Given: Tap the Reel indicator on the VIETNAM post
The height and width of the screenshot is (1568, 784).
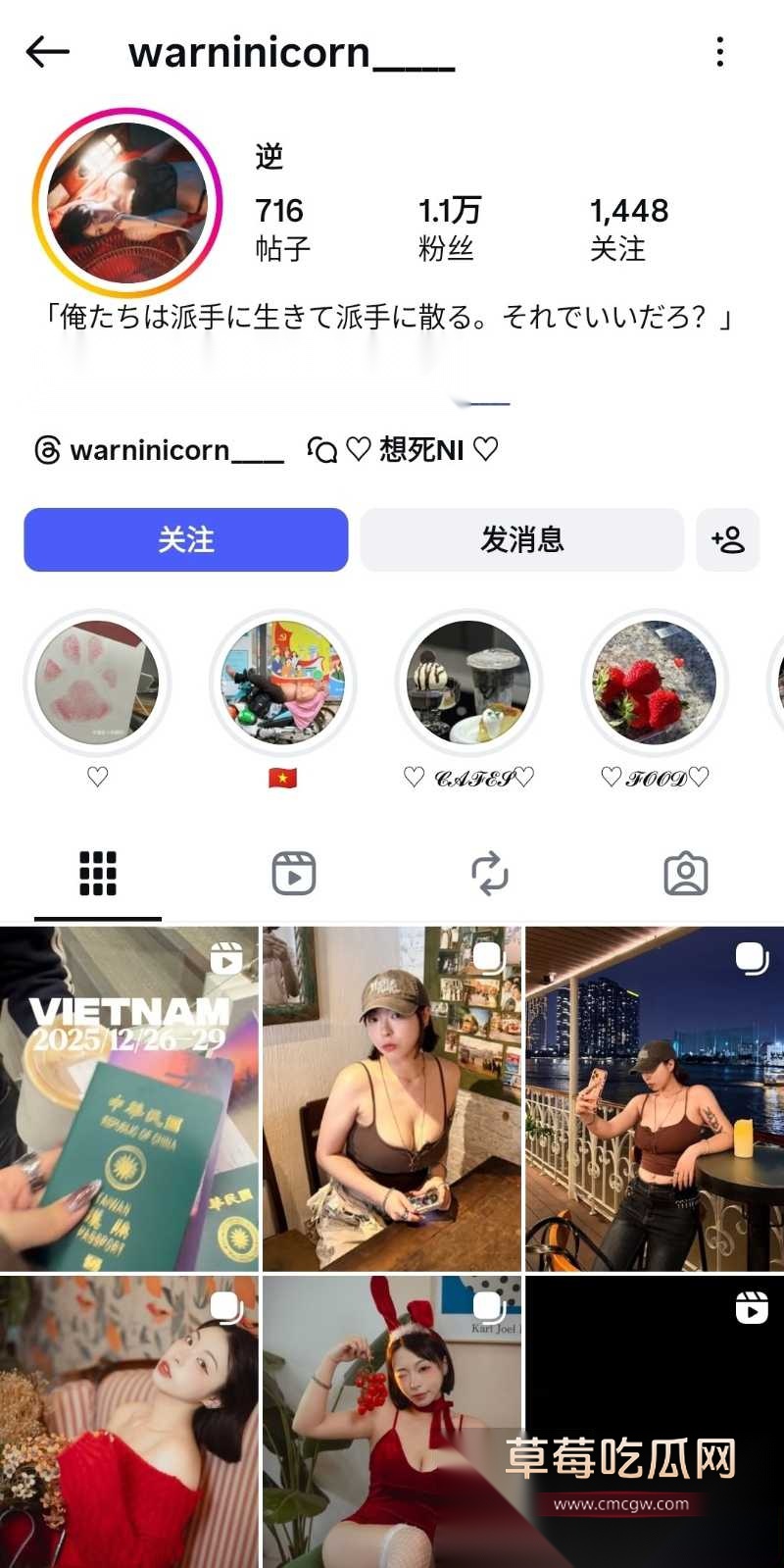Looking at the screenshot, I should 227,958.
